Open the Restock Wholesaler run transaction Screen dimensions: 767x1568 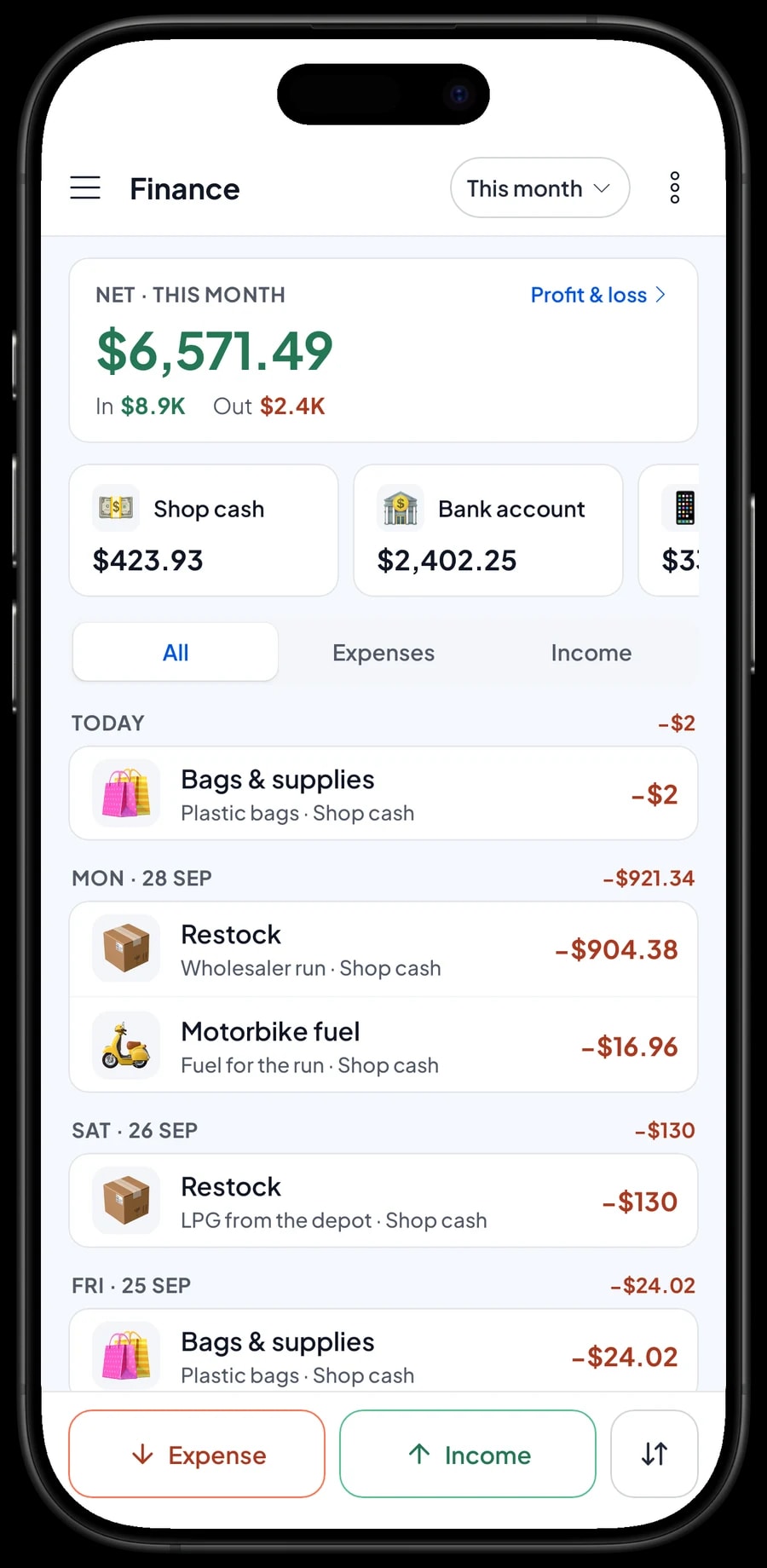383,949
